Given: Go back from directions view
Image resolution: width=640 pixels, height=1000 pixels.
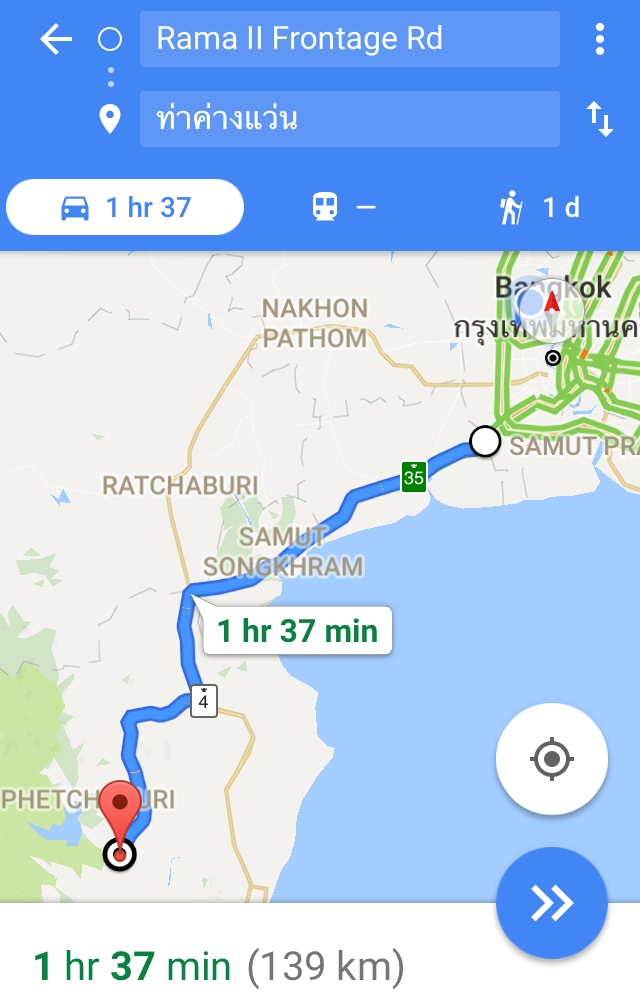Looking at the screenshot, I should coord(56,40).
